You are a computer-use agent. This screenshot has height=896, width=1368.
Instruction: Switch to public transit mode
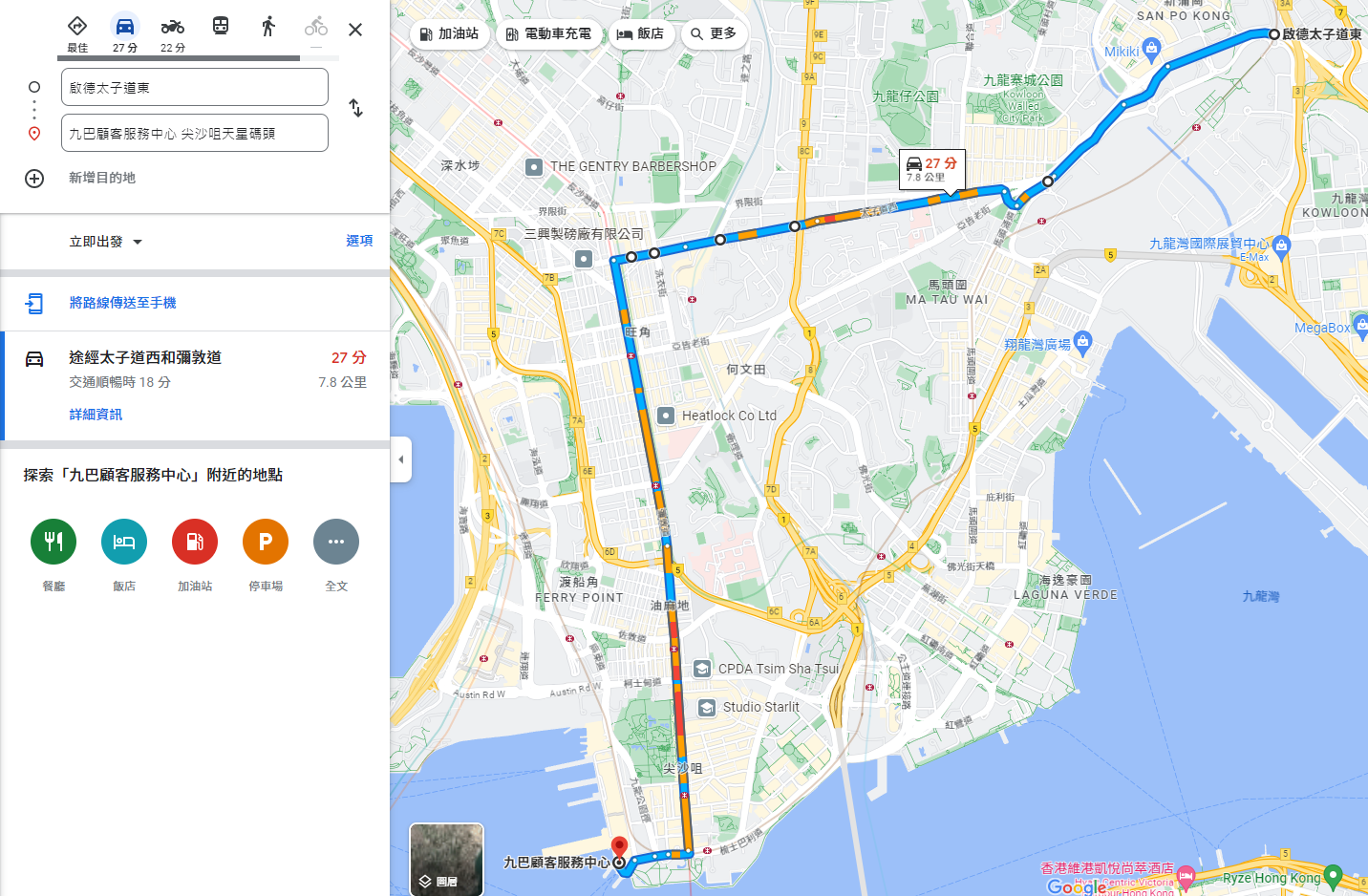click(221, 27)
